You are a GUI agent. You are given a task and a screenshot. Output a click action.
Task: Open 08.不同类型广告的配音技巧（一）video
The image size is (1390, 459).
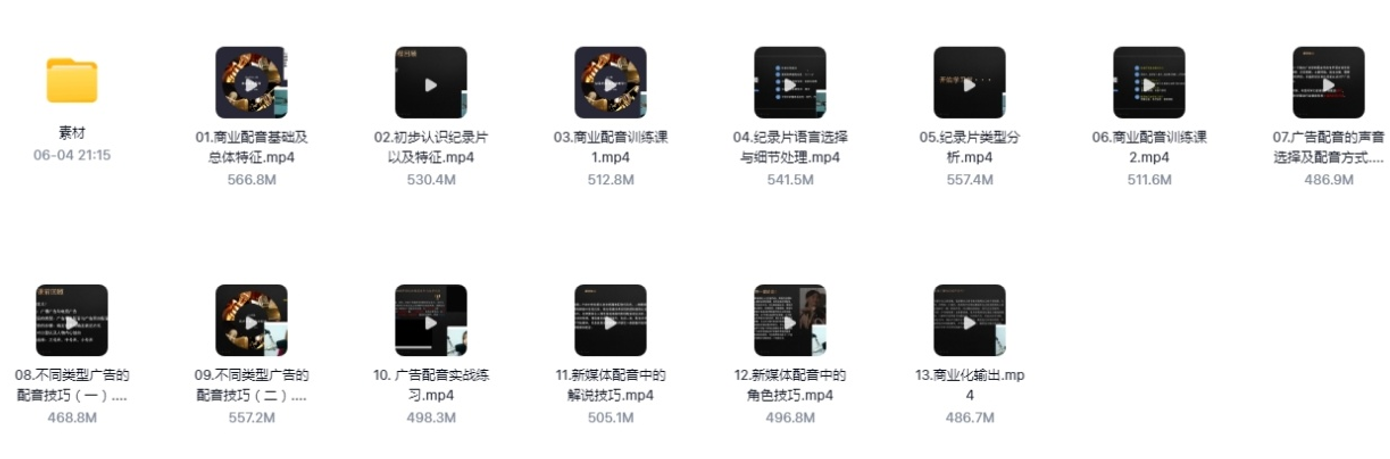pyautogui.click(x=71, y=322)
